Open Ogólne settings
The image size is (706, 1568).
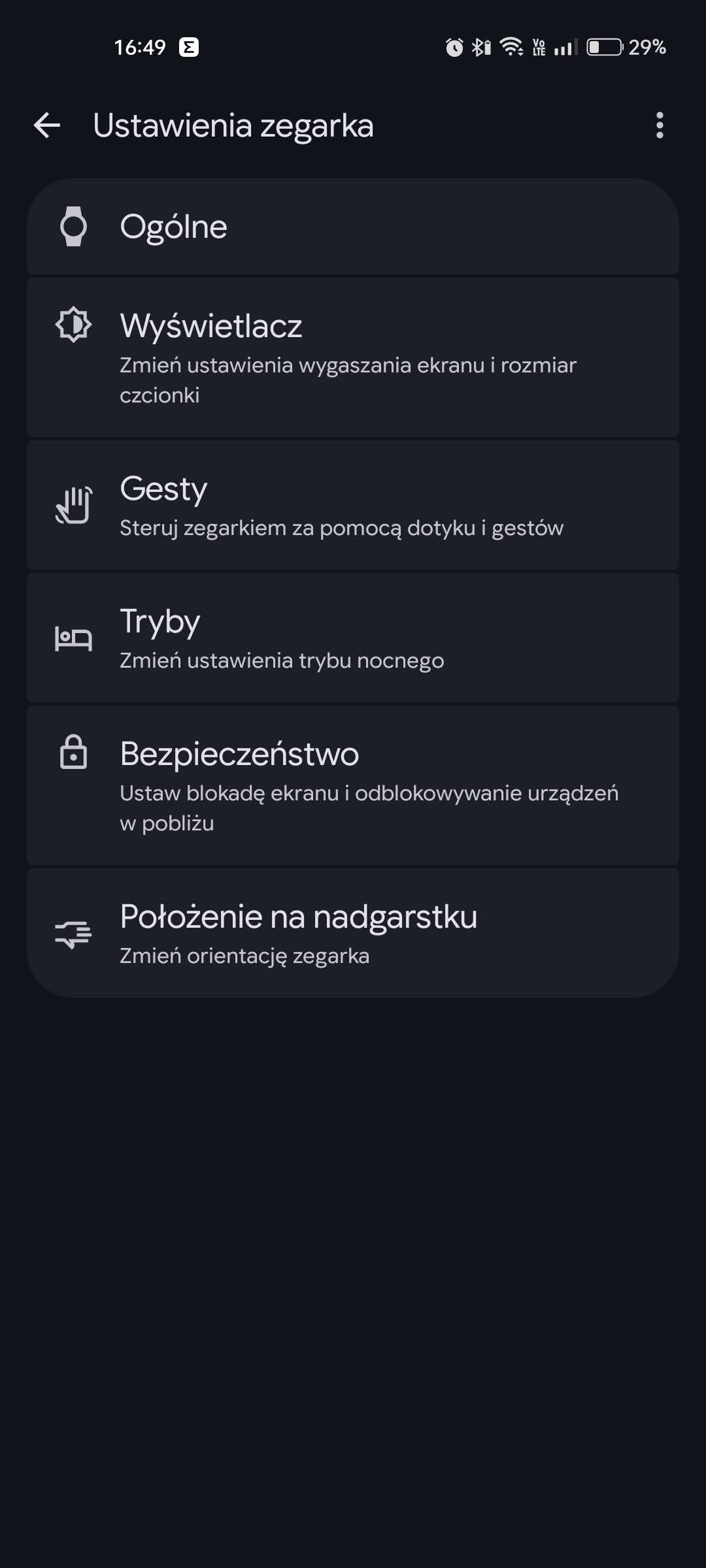[x=353, y=227]
